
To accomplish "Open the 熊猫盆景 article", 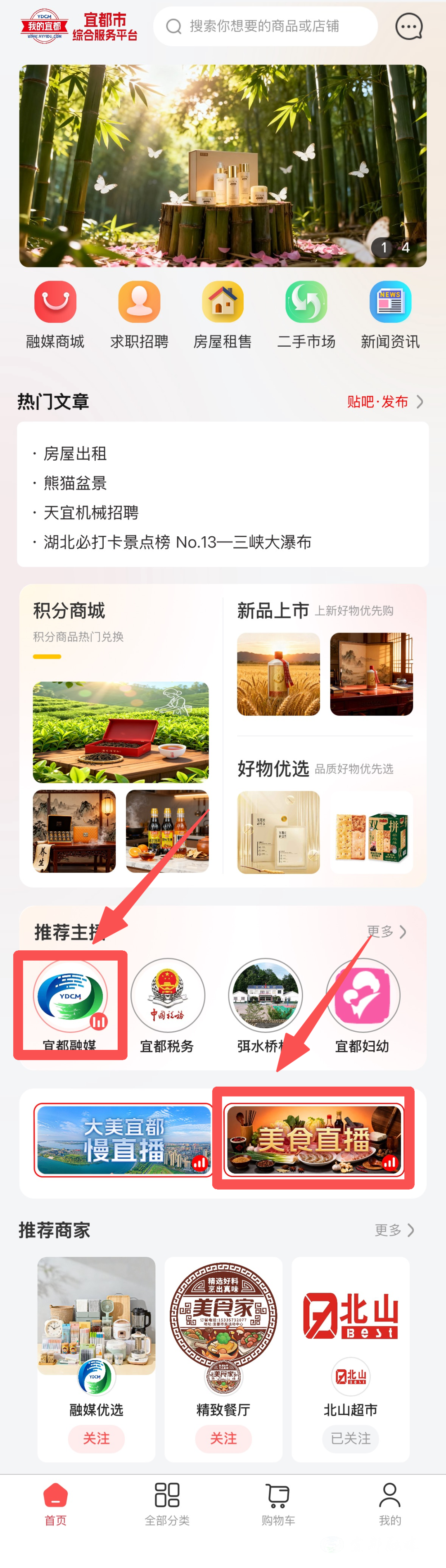I will tap(76, 483).
